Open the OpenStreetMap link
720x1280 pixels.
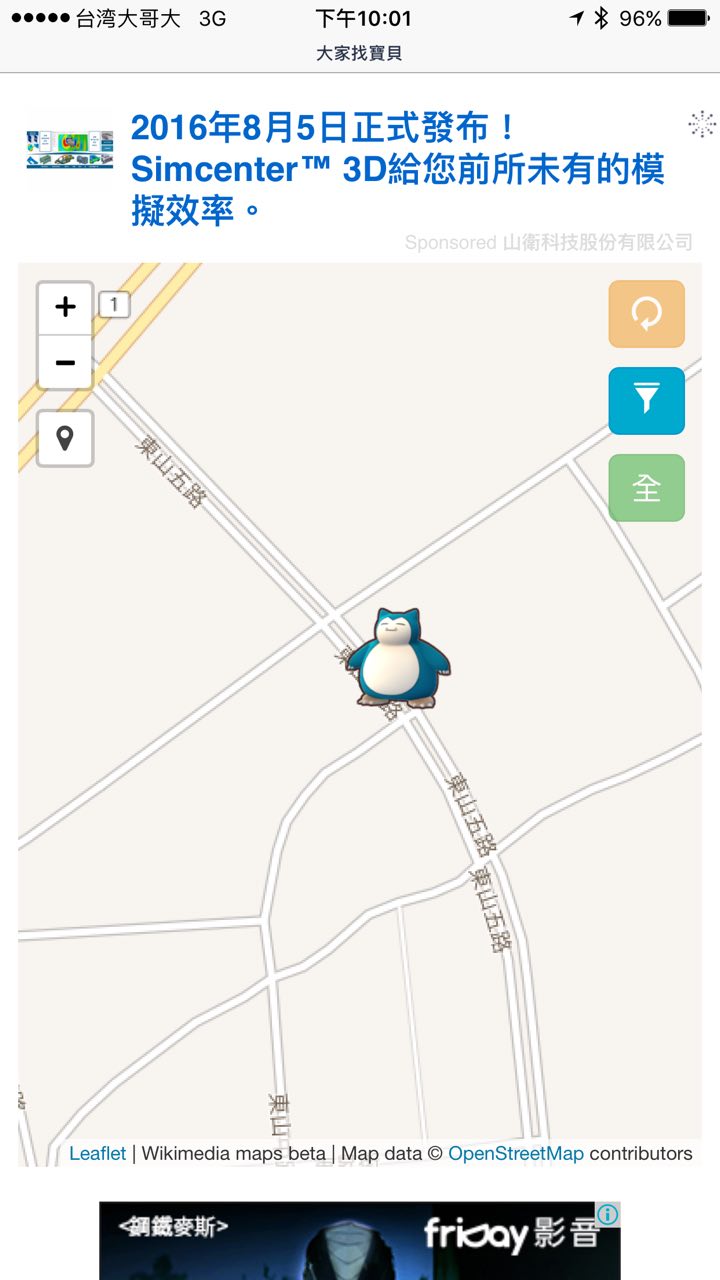515,1153
